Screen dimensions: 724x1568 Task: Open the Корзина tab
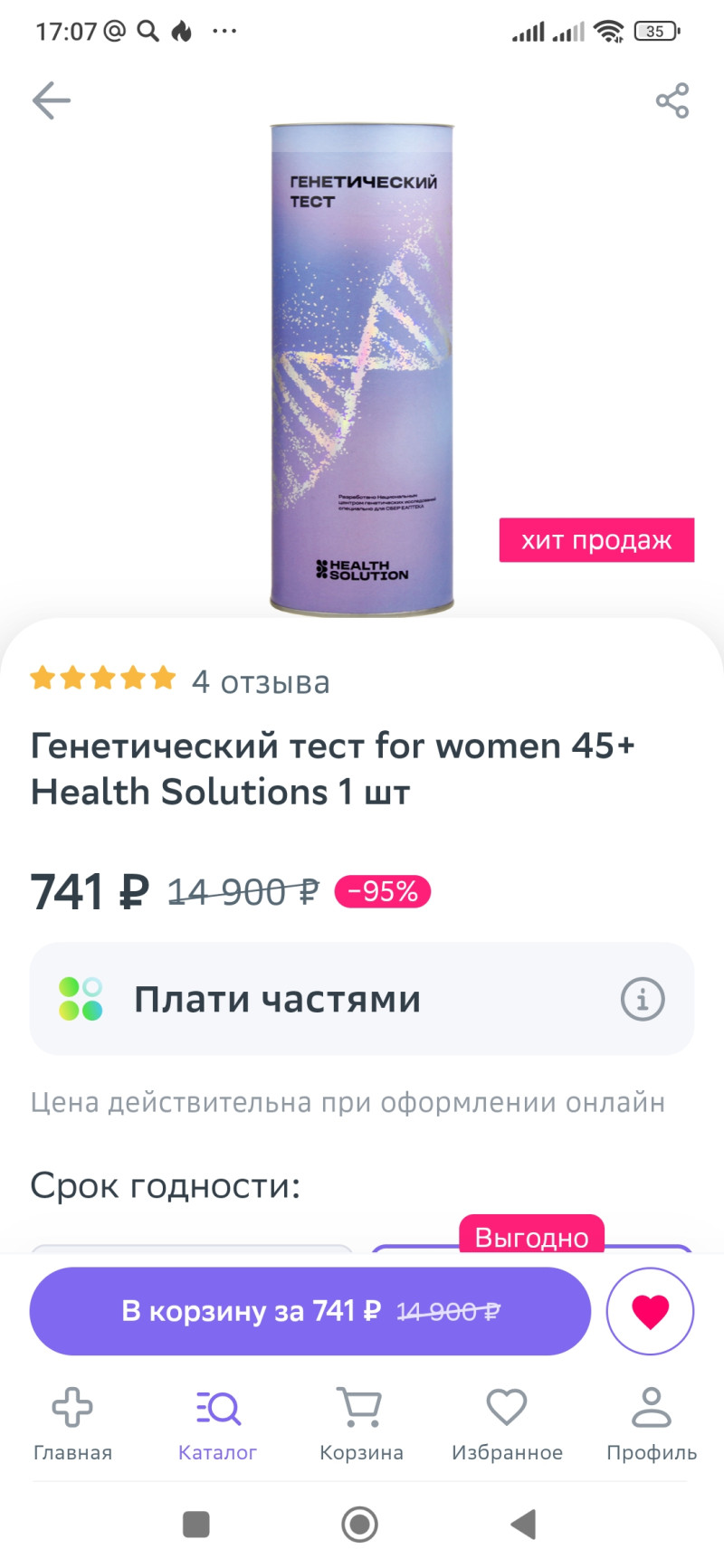tap(361, 1424)
